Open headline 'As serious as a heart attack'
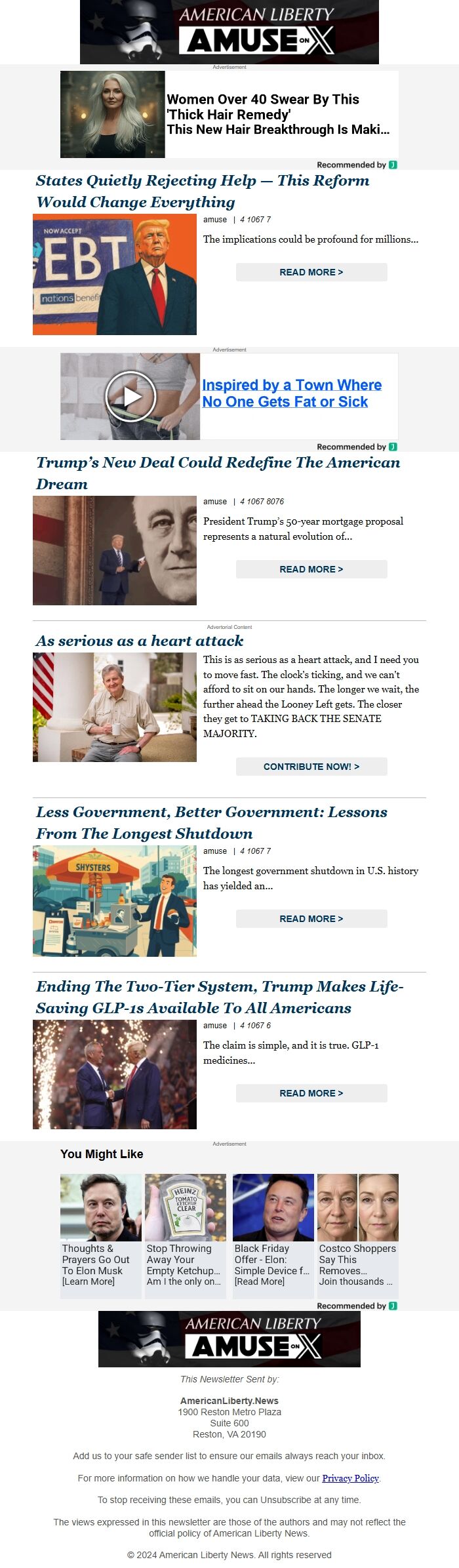This screenshot has width=459, height=1568. click(x=140, y=641)
